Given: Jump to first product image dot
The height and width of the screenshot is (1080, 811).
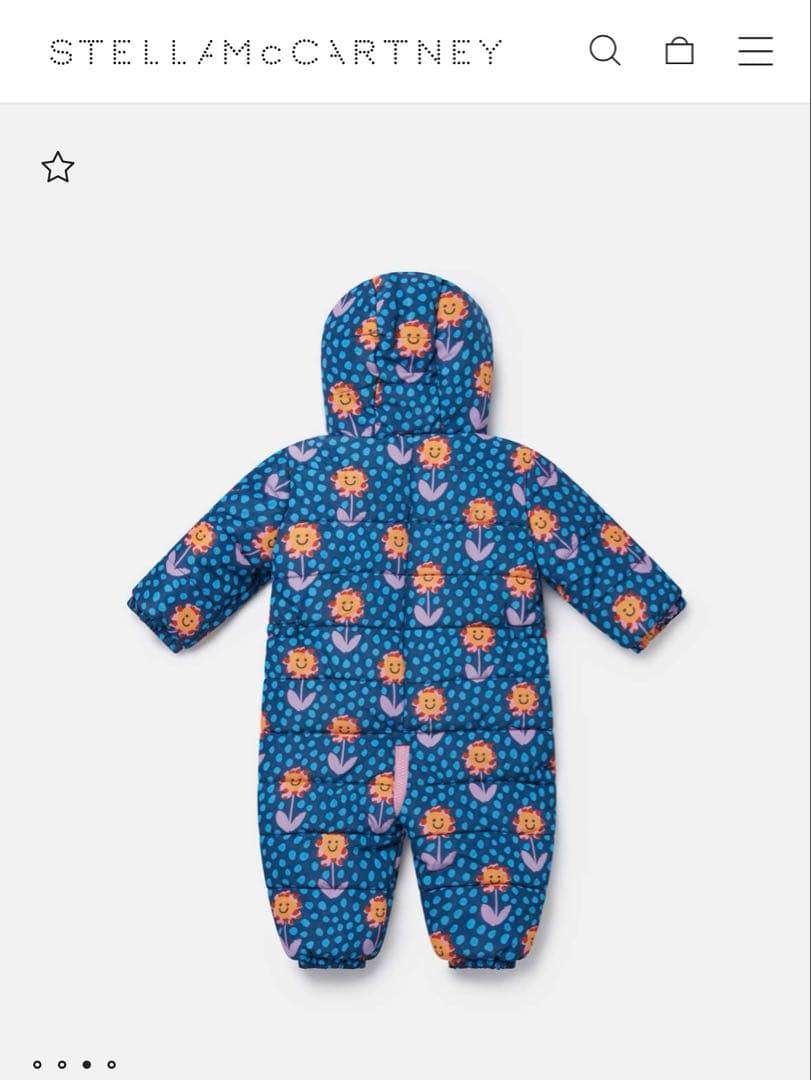Looking at the screenshot, I should (x=37, y=1064).
